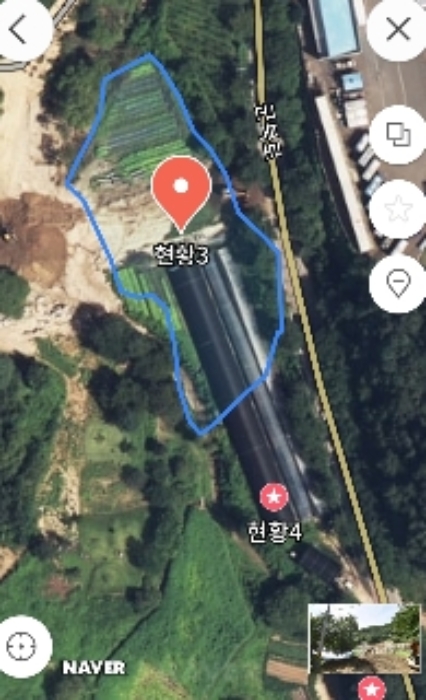426x700 pixels.
Task: Center map on my current location
Action: click(x=22, y=646)
